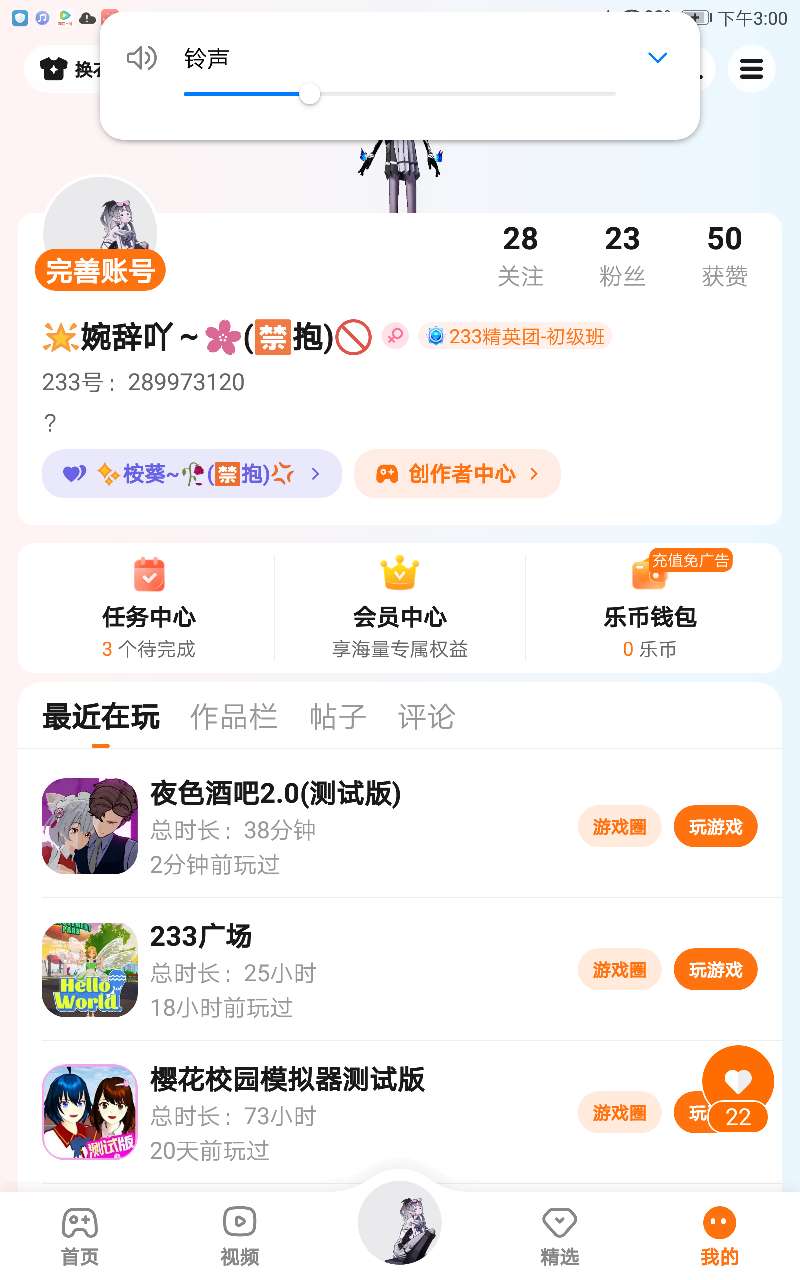Go to the 视频 tab
This screenshot has height=1280, width=800.
pos(240,1236)
